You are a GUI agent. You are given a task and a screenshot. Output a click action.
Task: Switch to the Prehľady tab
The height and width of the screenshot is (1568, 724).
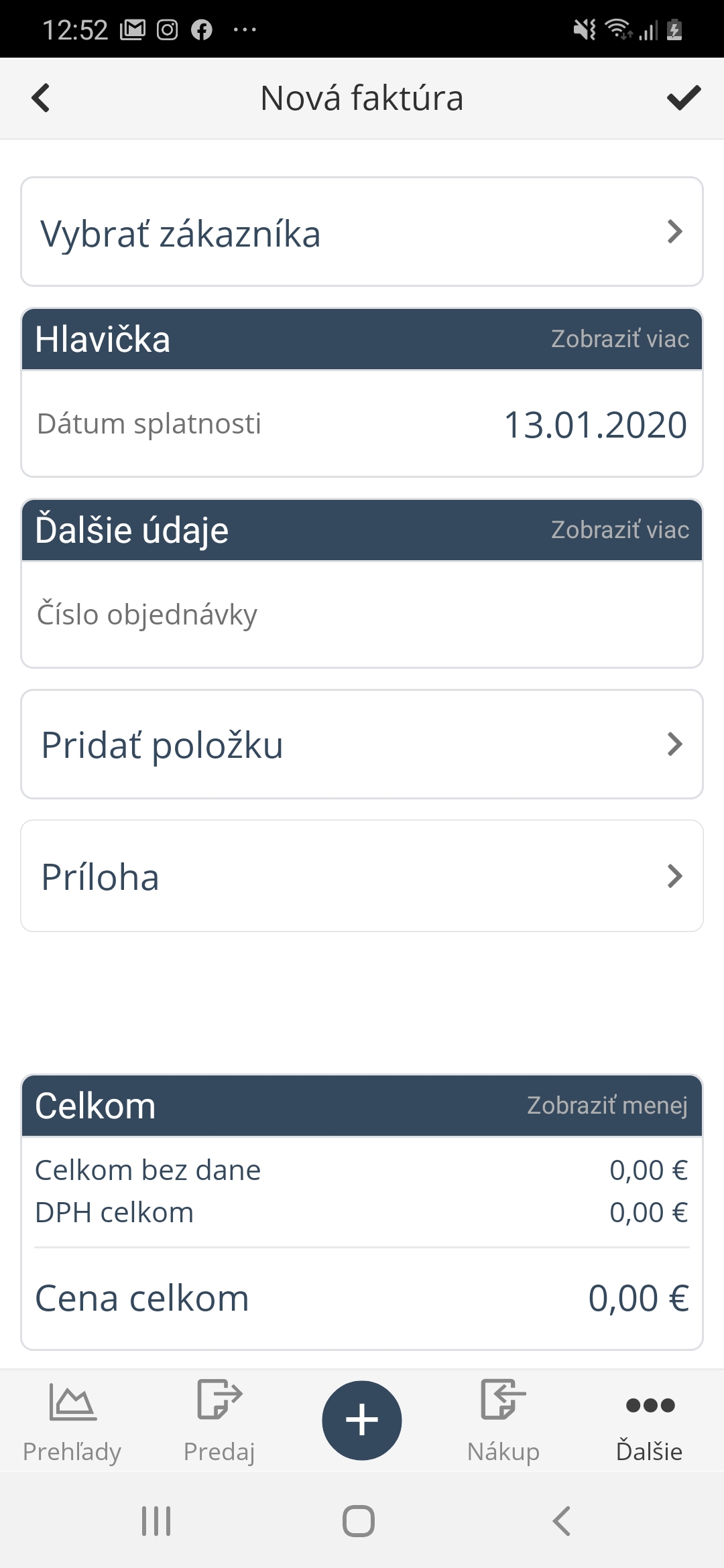pyautogui.click(x=72, y=1421)
